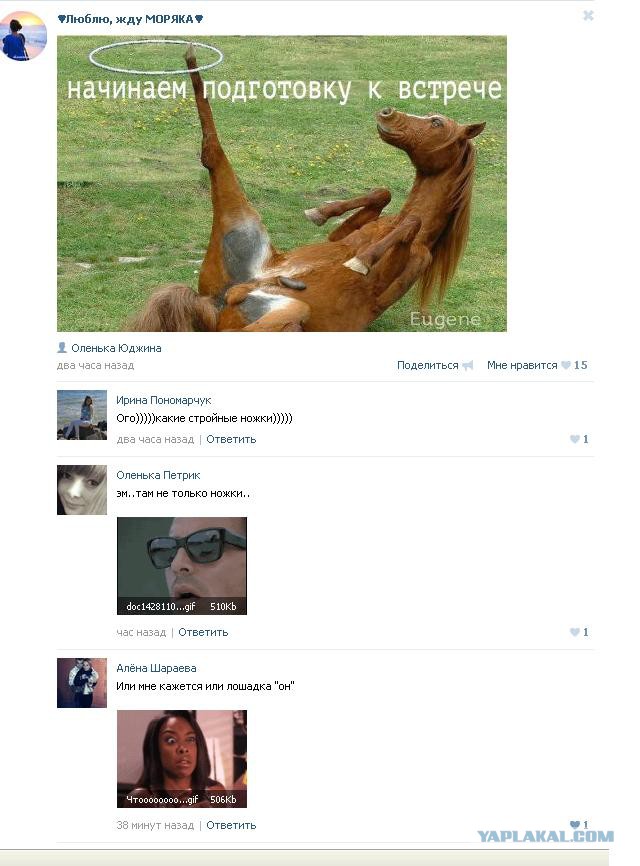
Task: Share the post via Поделиться
Action: click(x=428, y=365)
